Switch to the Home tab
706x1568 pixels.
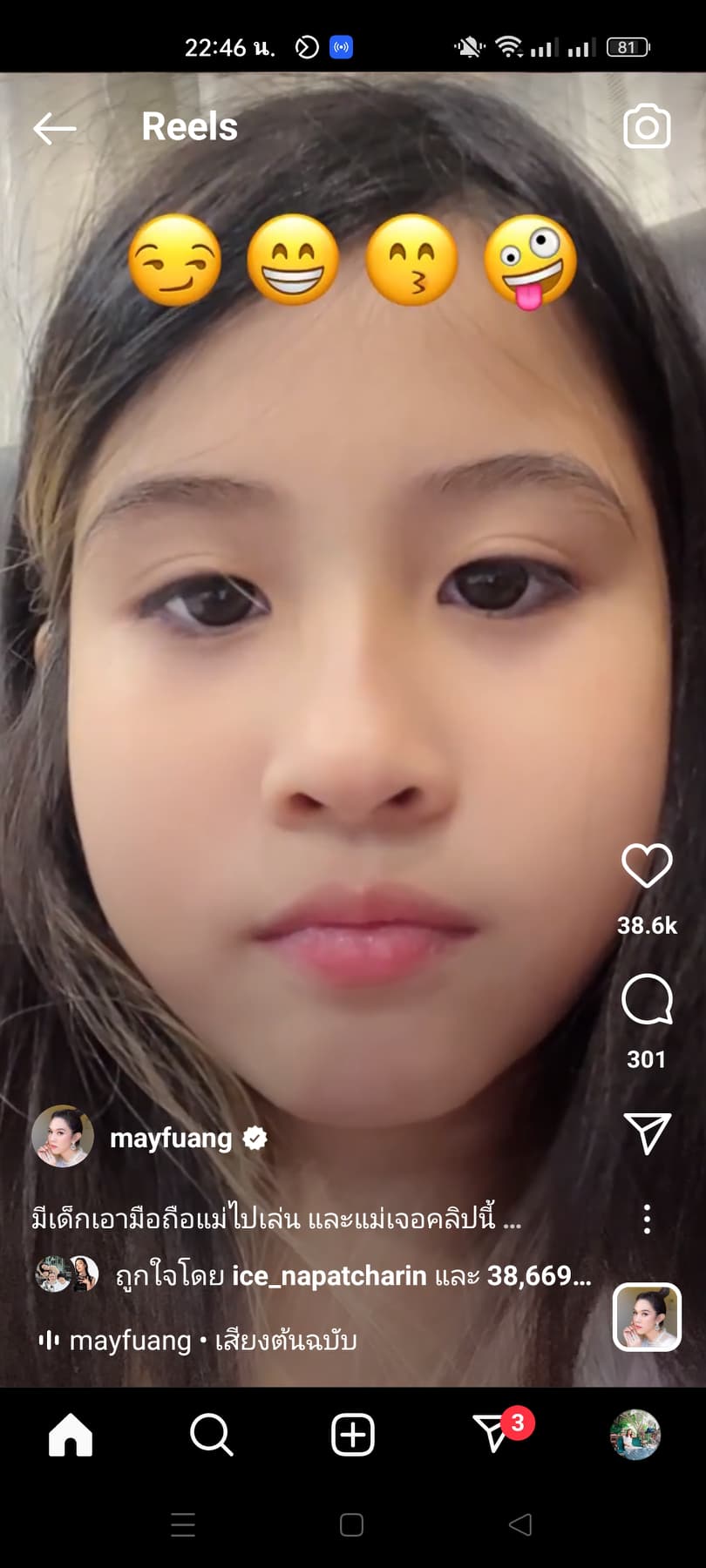(71, 1435)
